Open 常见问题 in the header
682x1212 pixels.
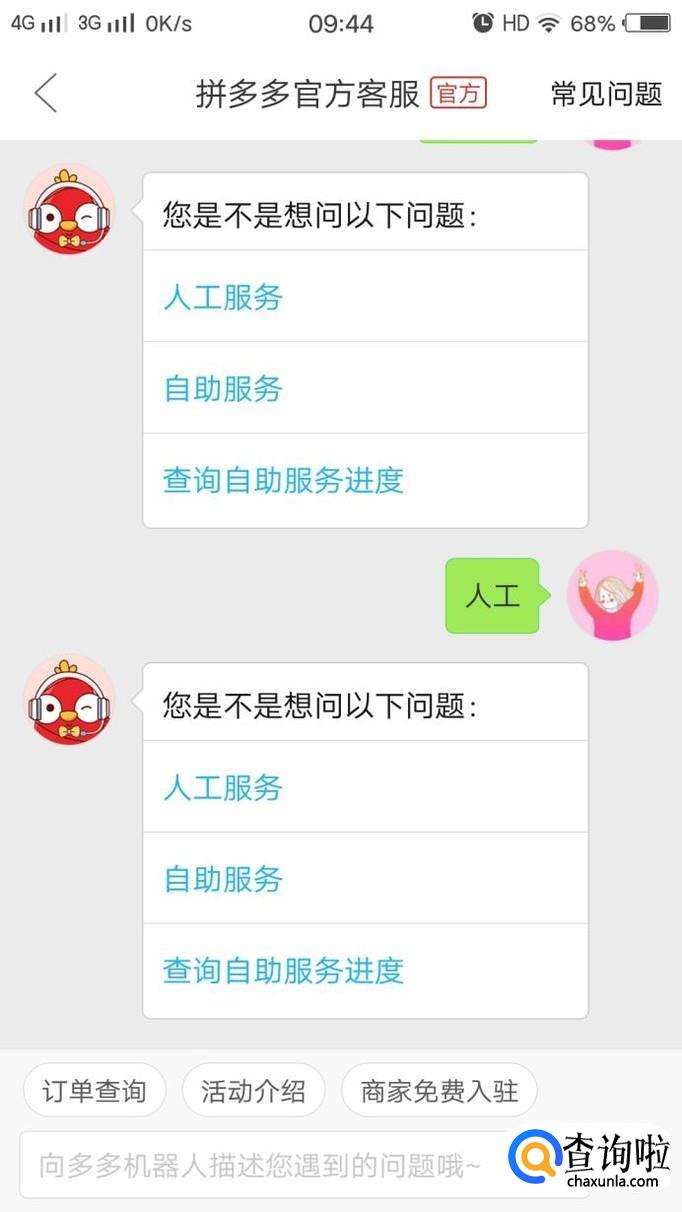[x=606, y=94]
